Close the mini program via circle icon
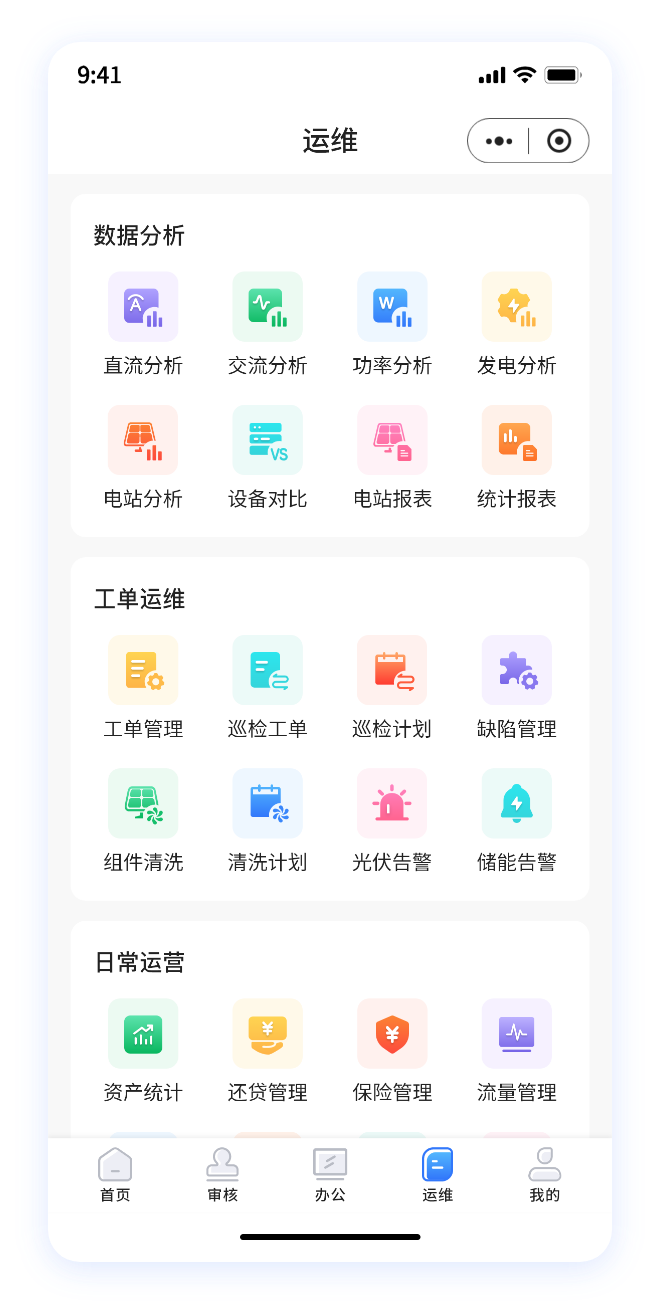The width and height of the screenshot is (660, 1316). [x=559, y=141]
